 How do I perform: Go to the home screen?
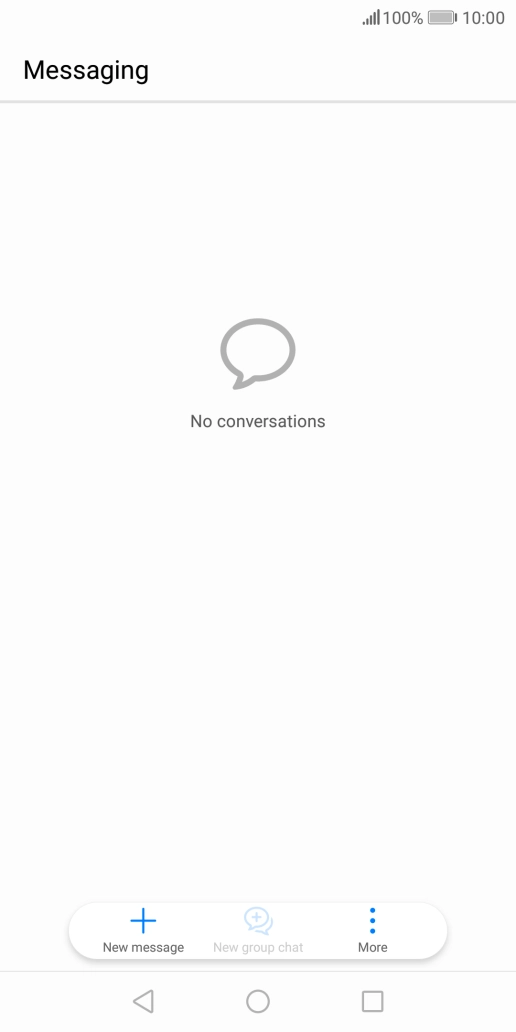258,1002
